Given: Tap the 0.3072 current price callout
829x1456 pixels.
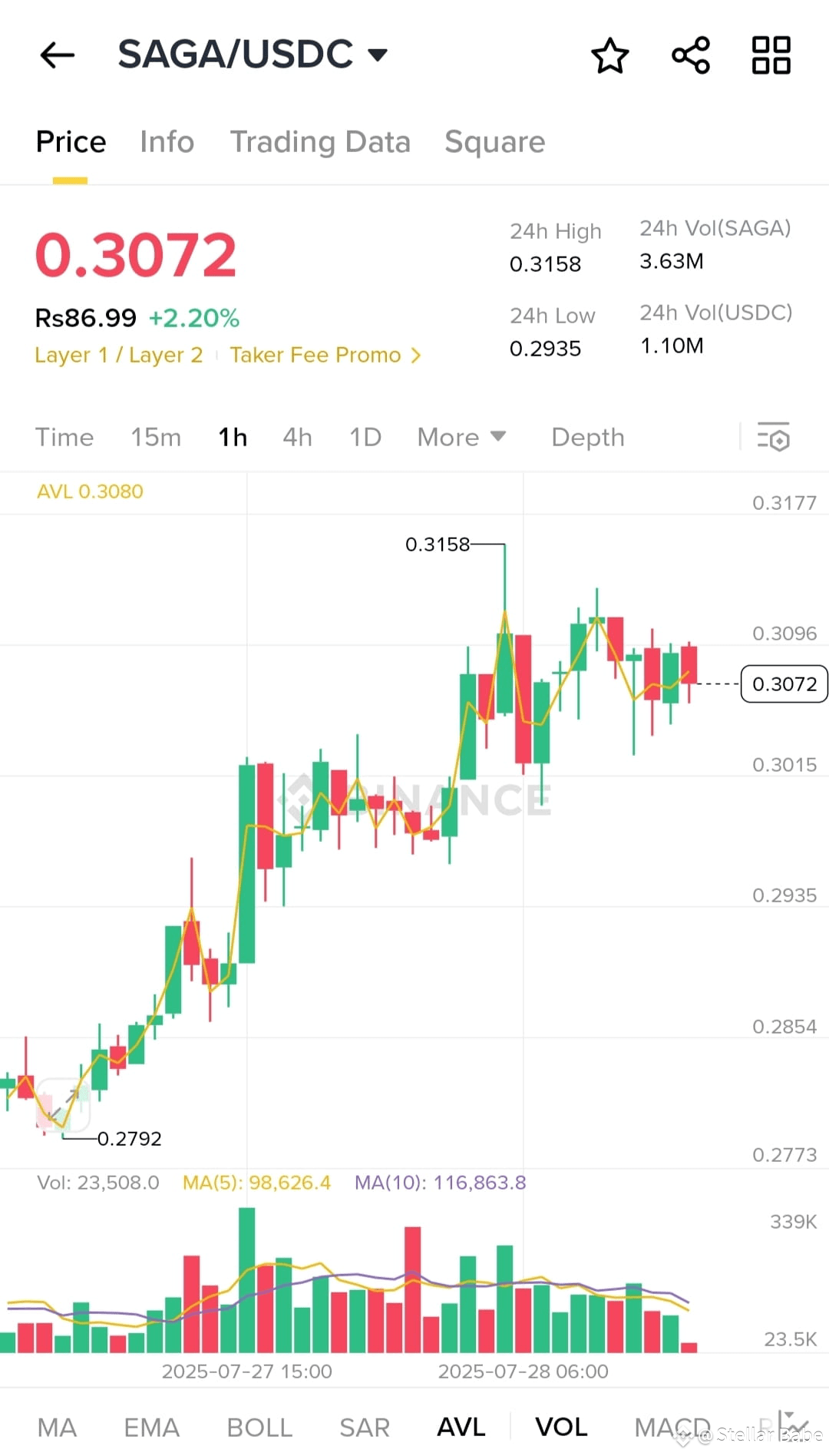Looking at the screenshot, I should click(x=783, y=683).
